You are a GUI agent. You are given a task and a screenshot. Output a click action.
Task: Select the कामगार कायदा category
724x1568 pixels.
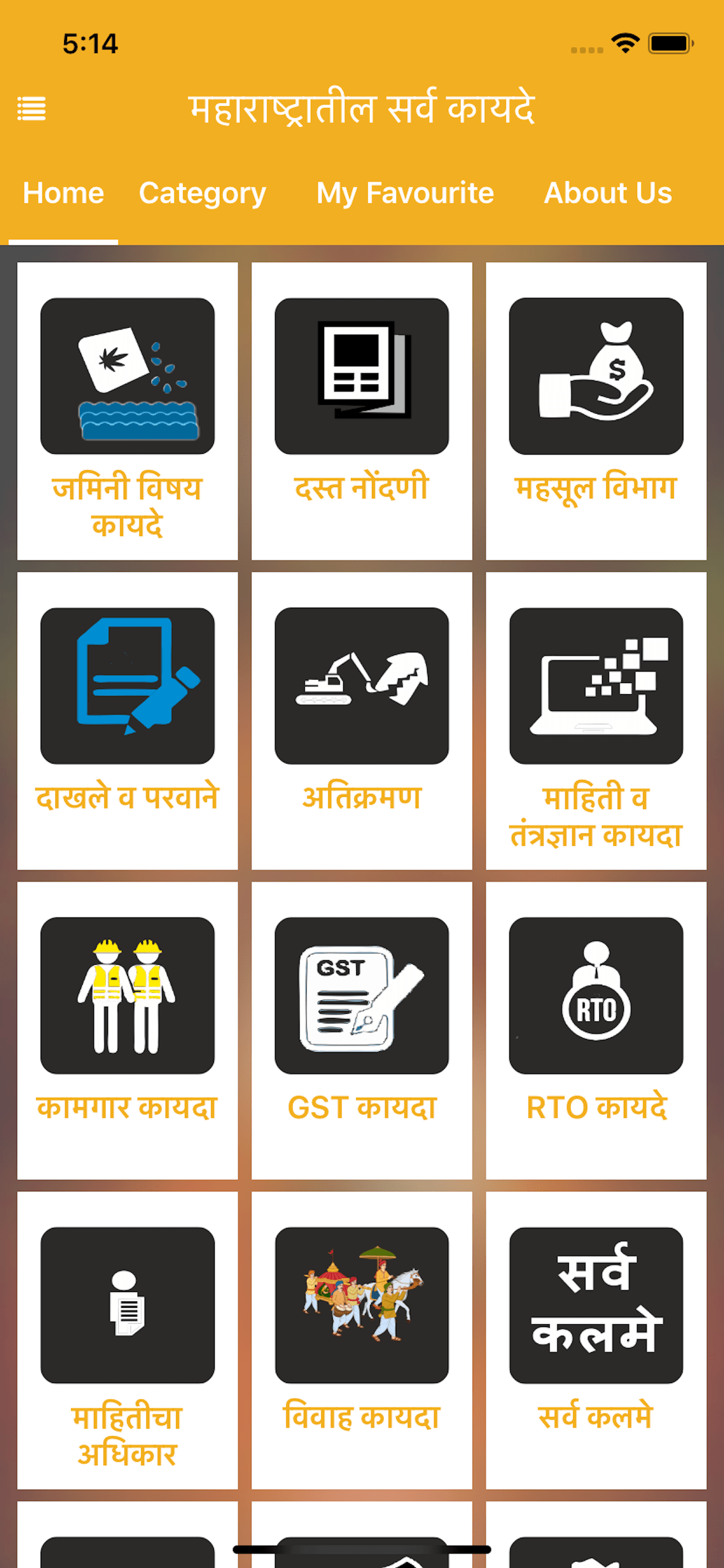click(128, 1031)
